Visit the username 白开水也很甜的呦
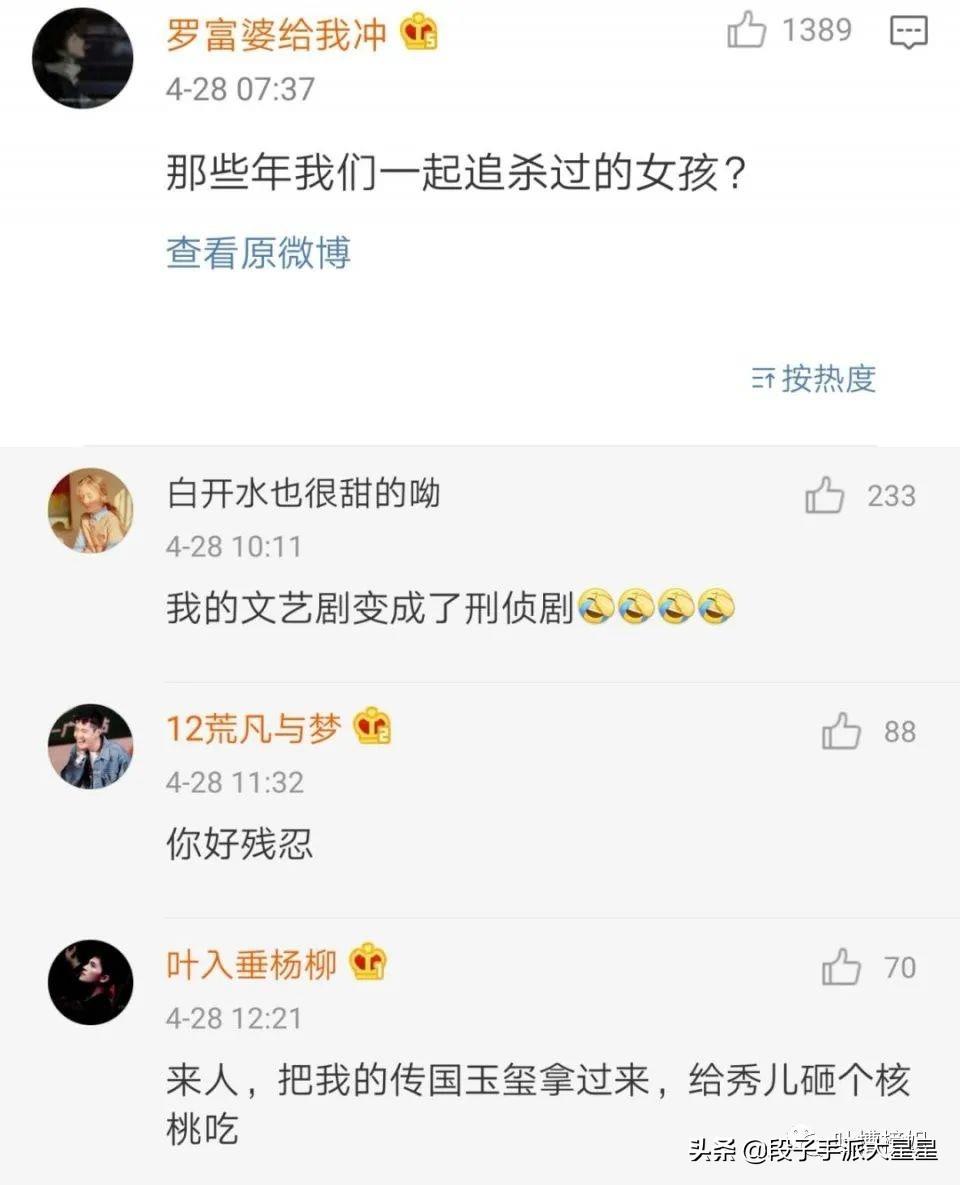This screenshot has width=960, height=1185. coord(303,493)
